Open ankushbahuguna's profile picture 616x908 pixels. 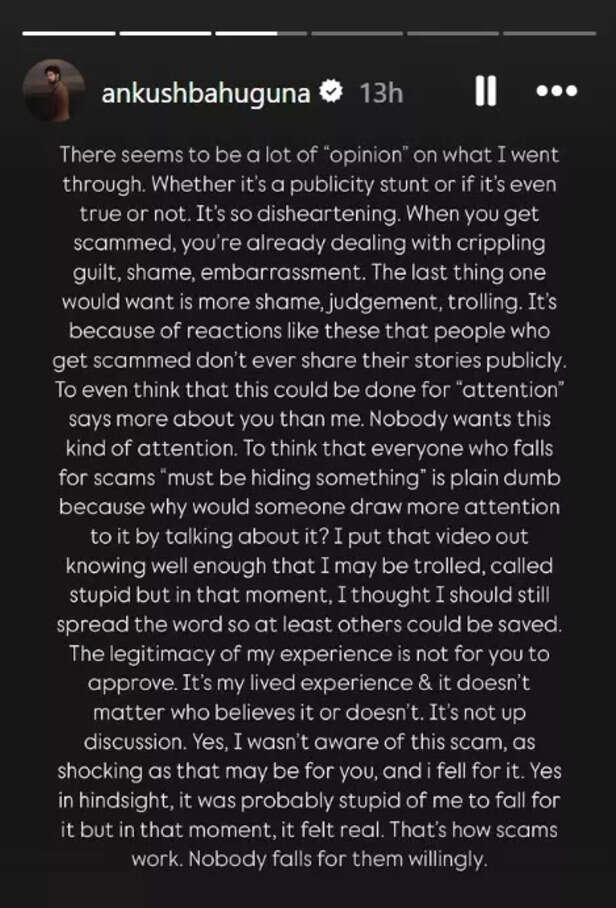tap(53, 91)
